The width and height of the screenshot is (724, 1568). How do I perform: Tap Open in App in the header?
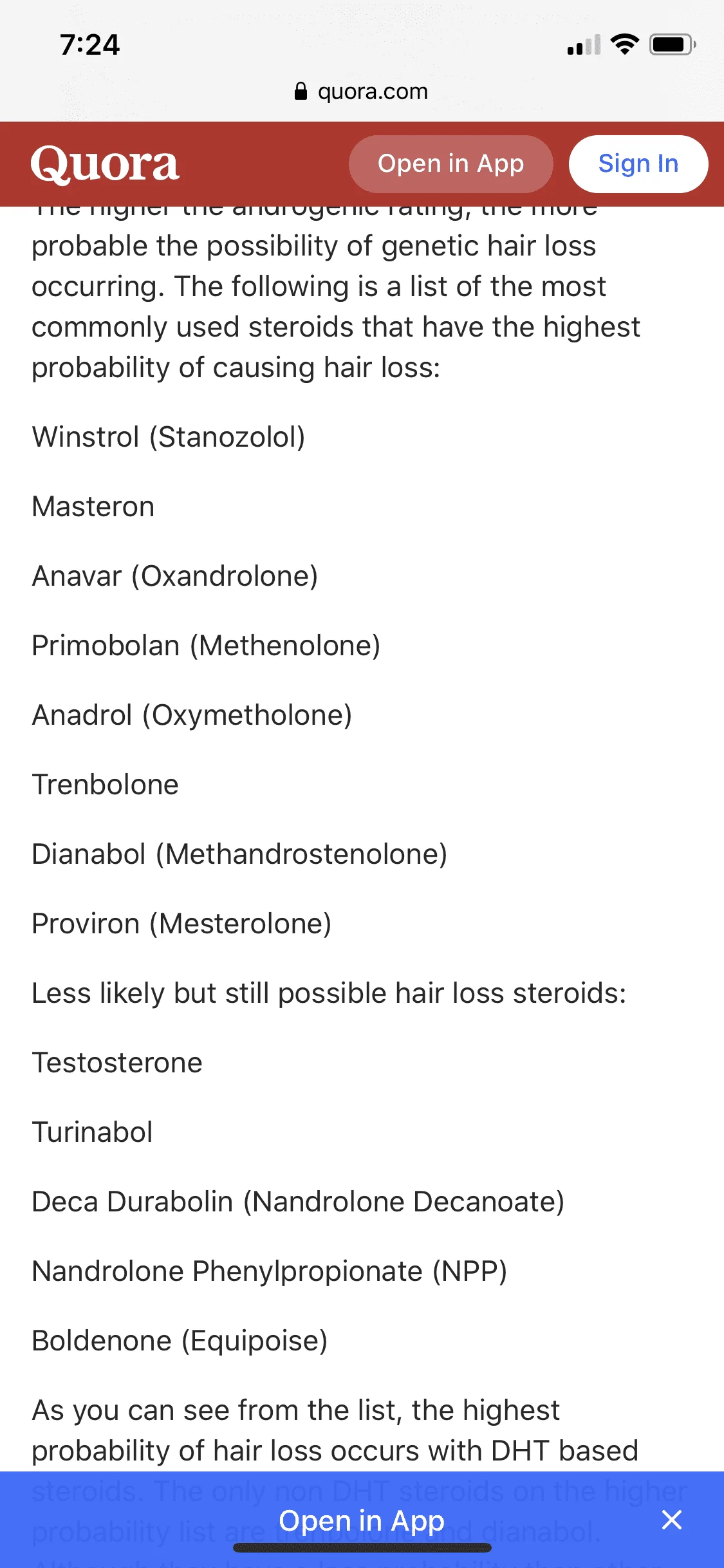tap(450, 163)
